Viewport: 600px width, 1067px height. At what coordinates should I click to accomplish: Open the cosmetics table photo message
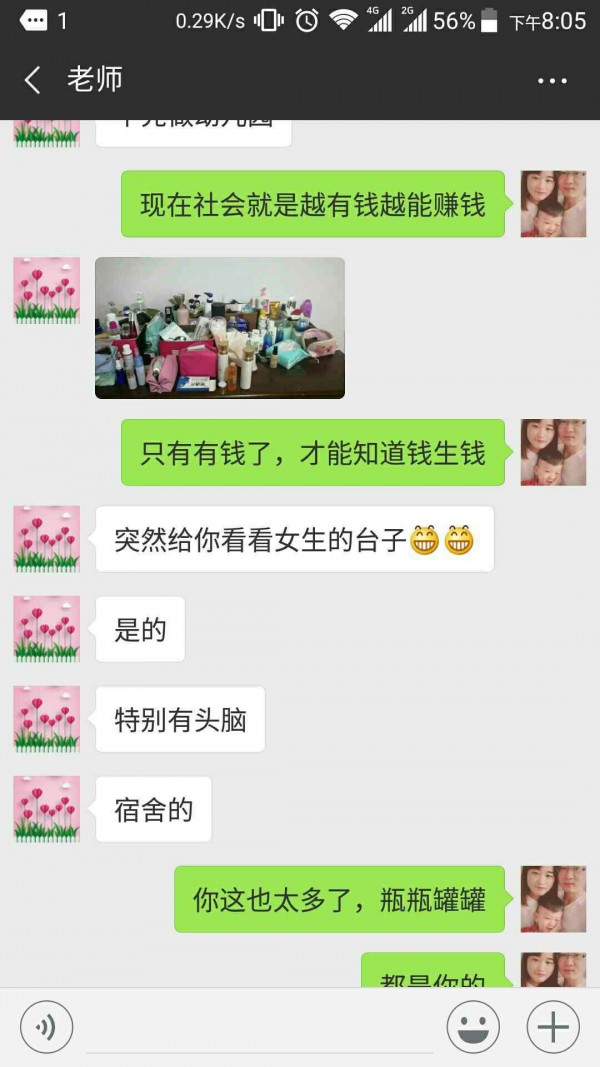point(220,328)
